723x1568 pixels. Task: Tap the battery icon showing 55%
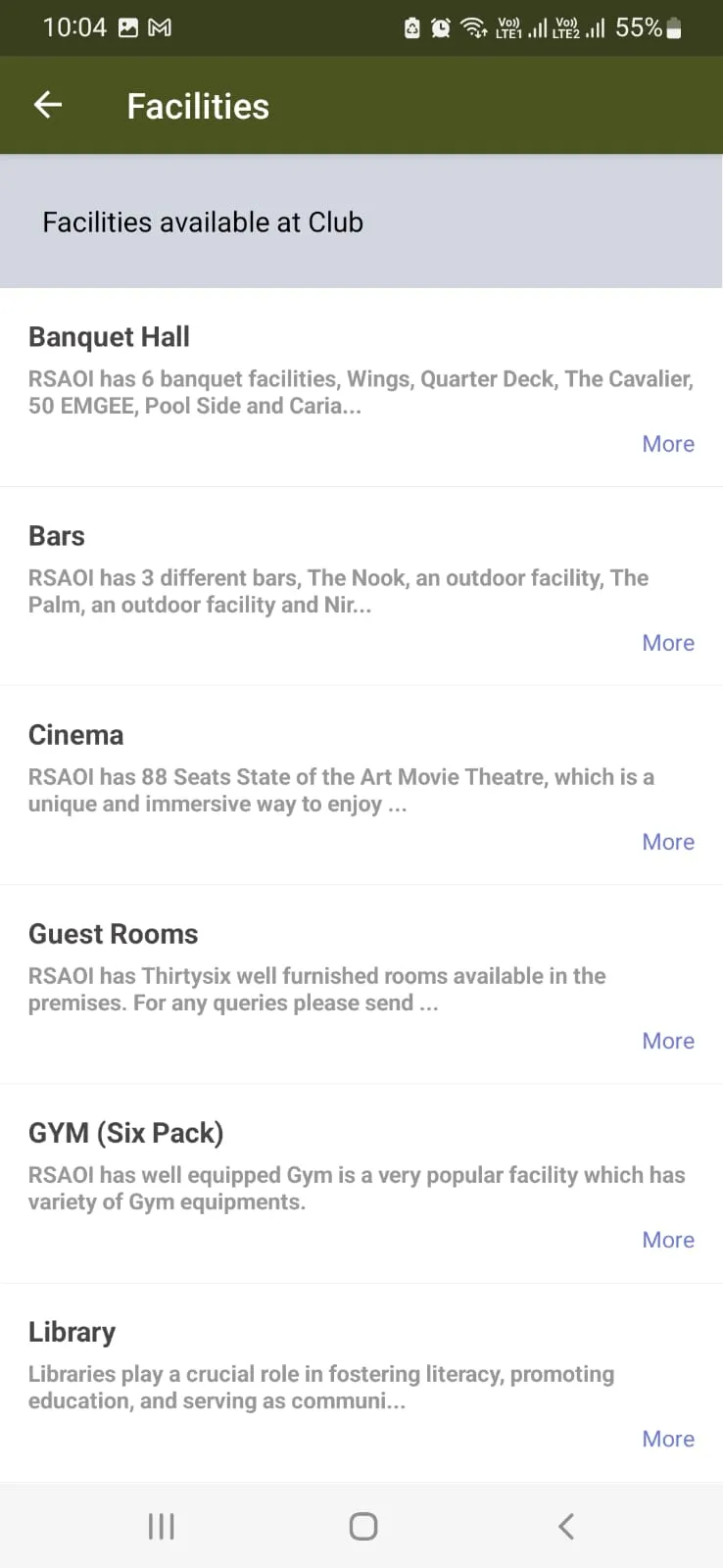tap(674, 27)
